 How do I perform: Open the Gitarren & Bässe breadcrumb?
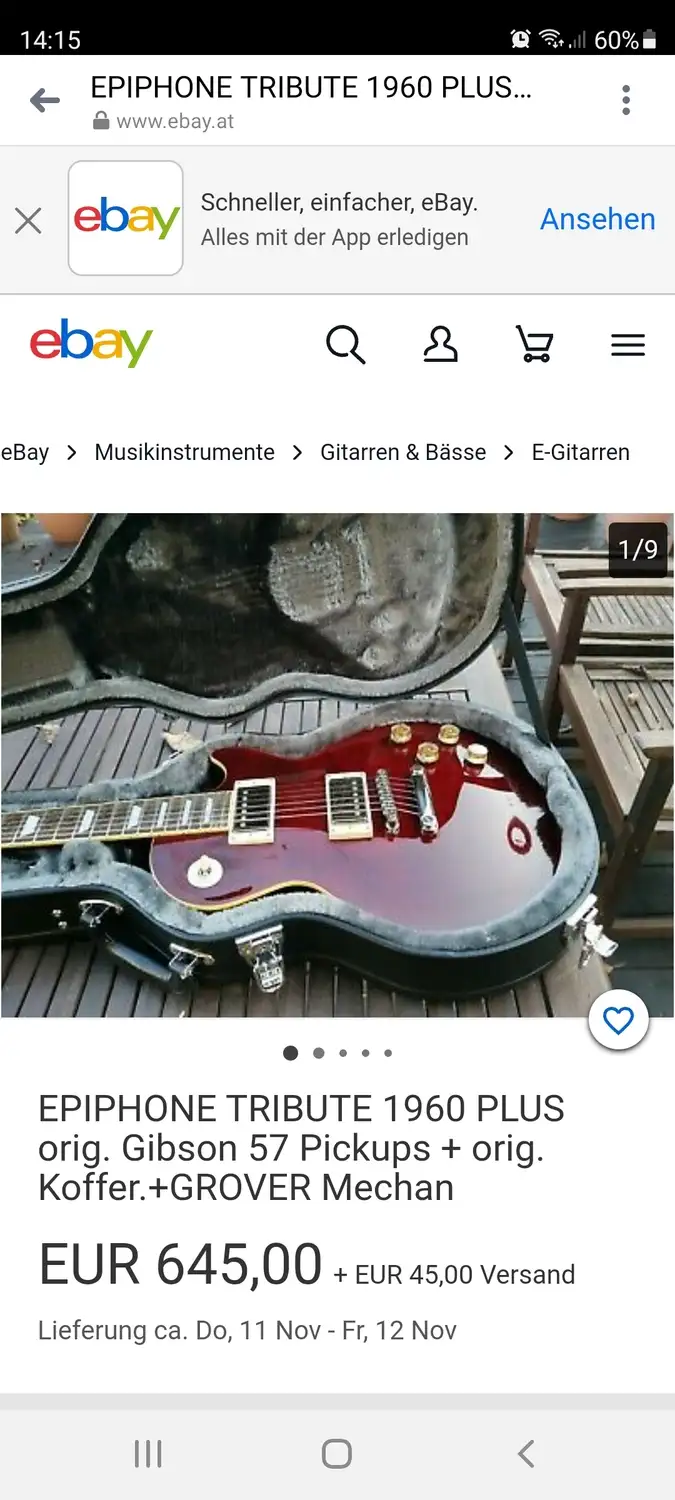point(403,452)
